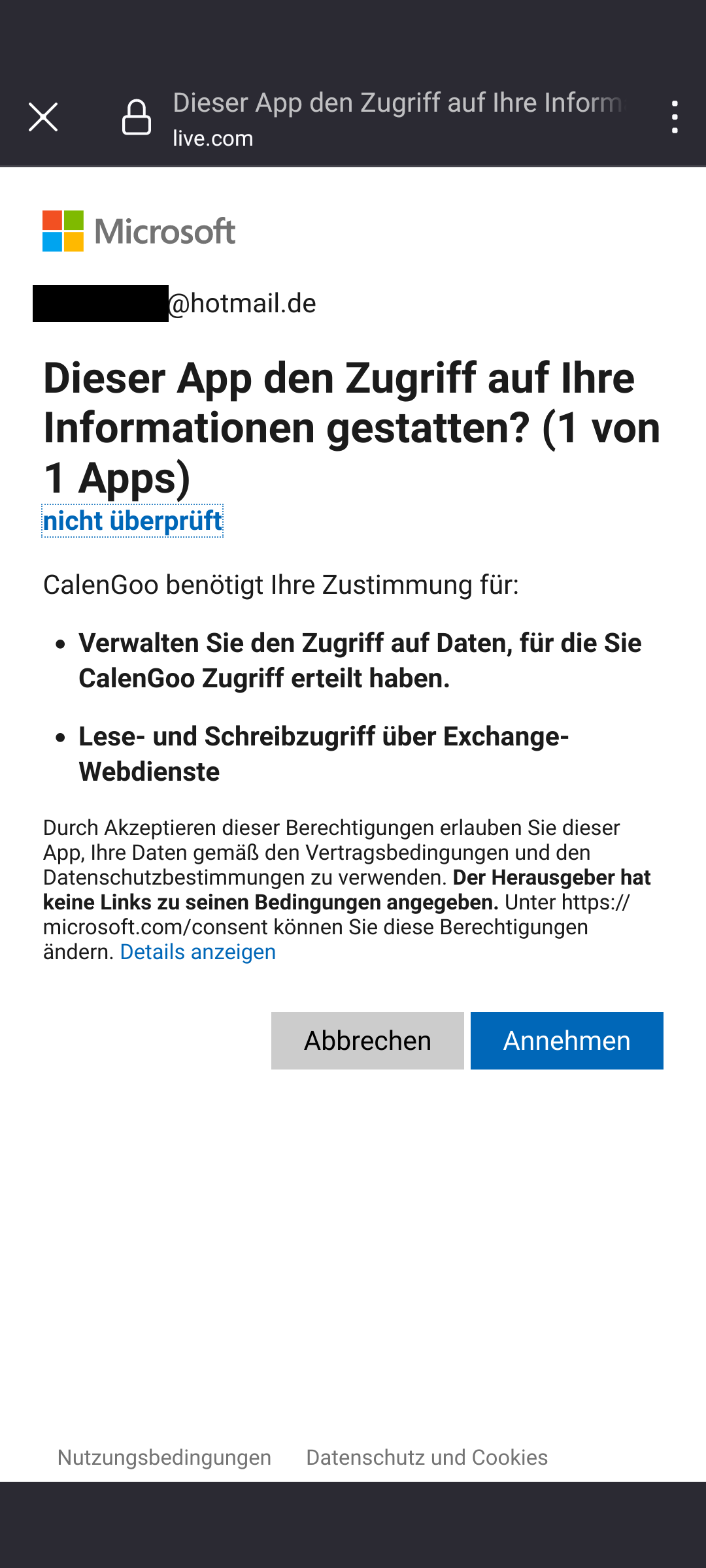
Task: Accept permissions with Annehmen
Action: click(567, 1041)
